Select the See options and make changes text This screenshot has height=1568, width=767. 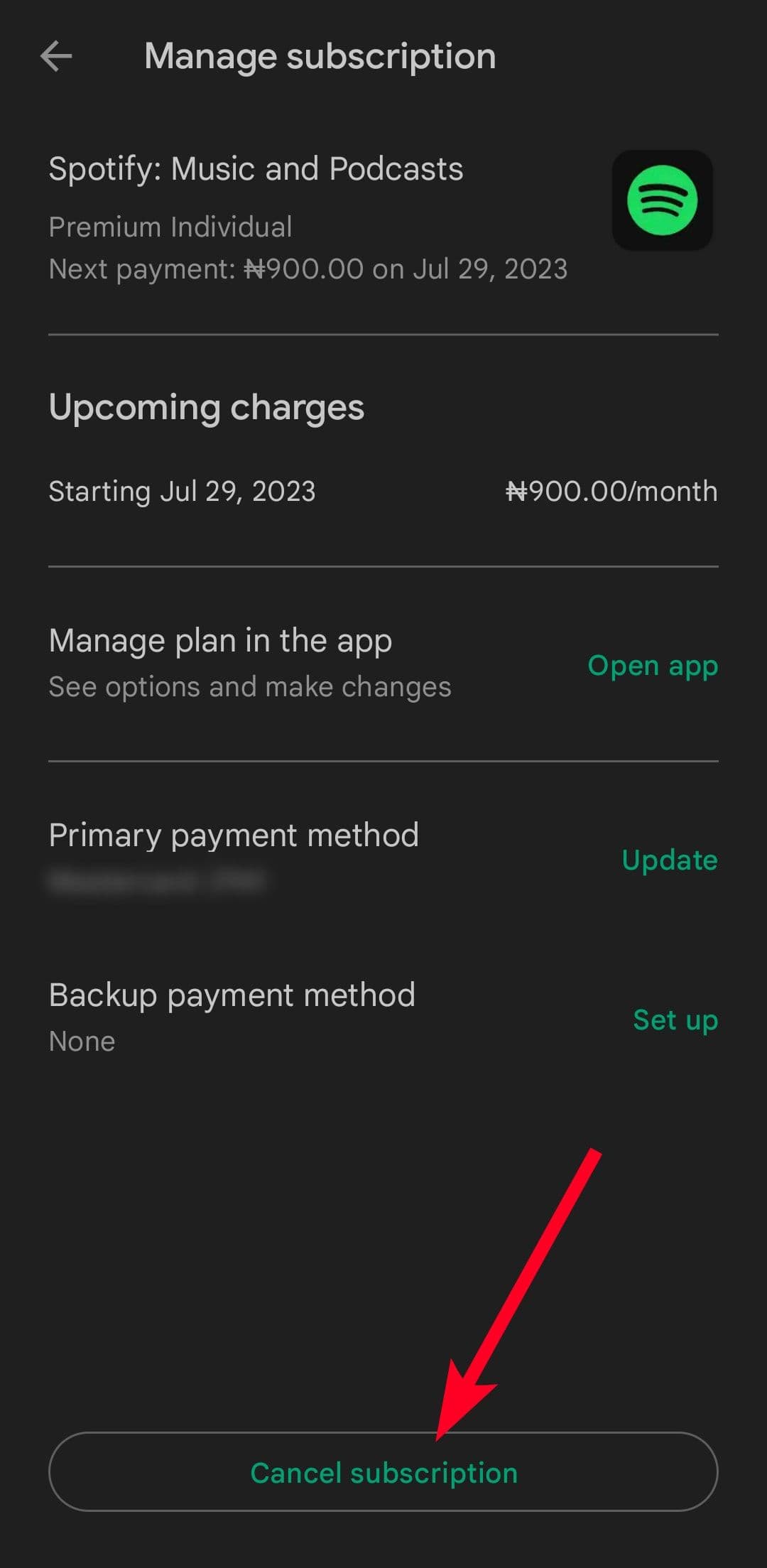tap(249, 686)
